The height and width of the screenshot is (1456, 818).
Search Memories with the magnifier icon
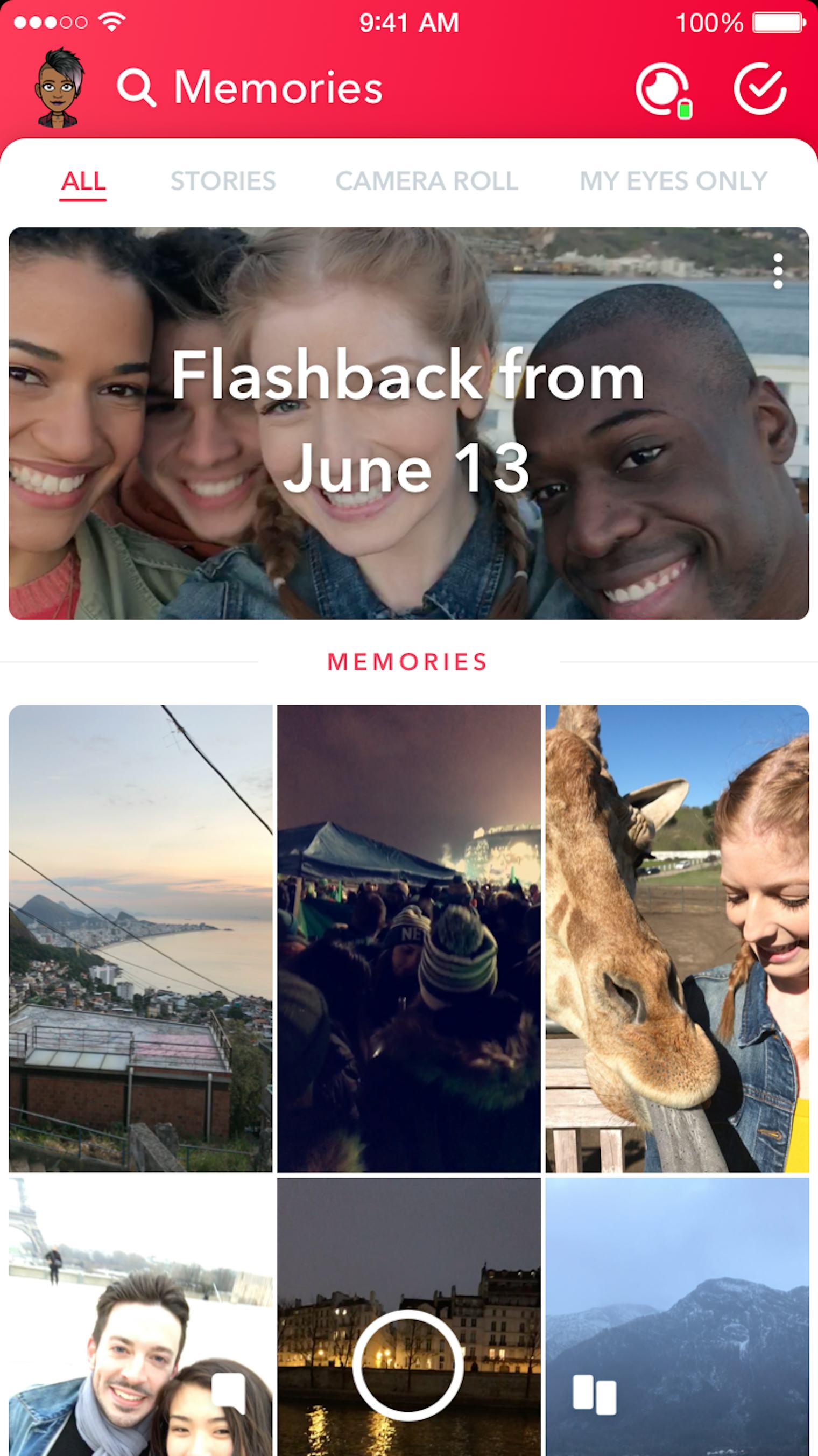point(136,88)
